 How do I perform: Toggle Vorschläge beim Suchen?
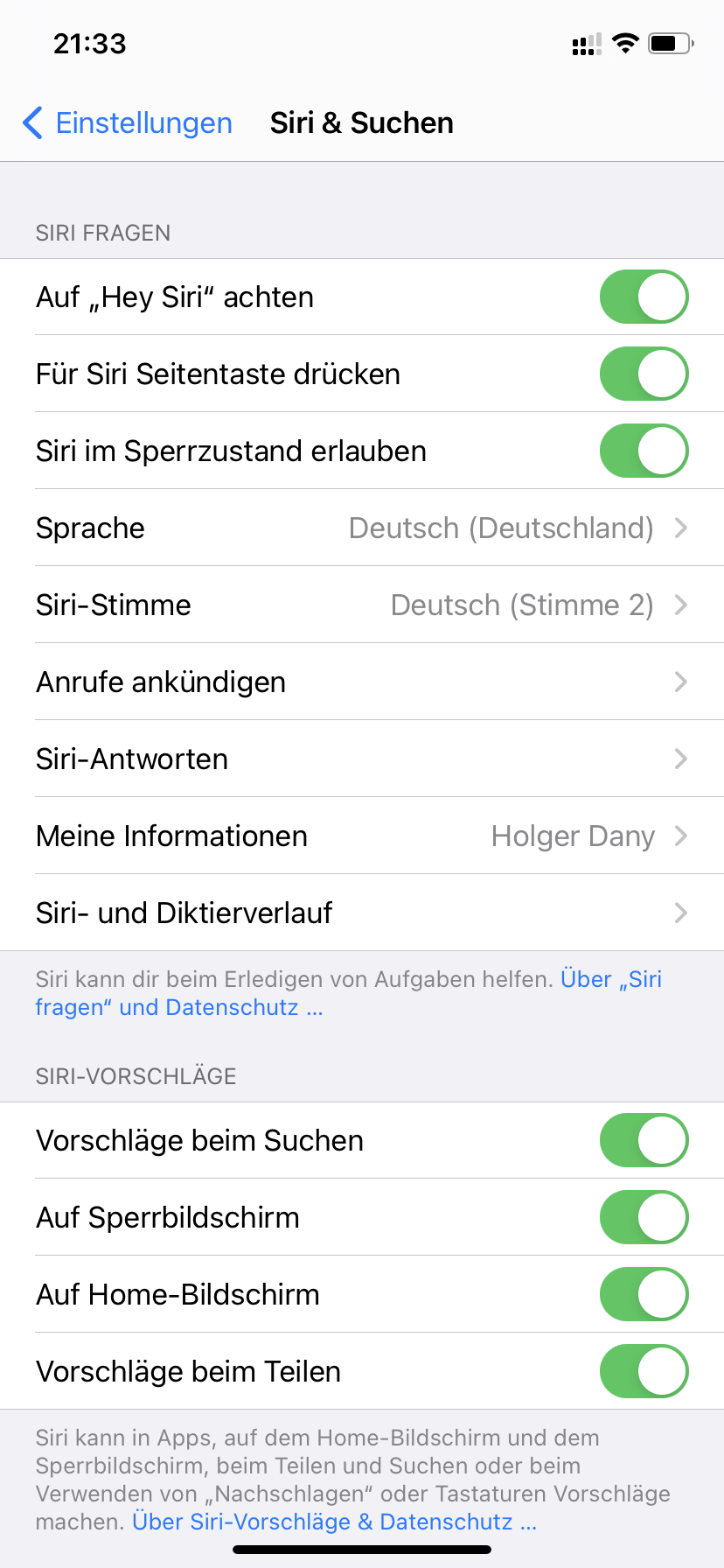pyautogui.click(x=644, y=1140)
